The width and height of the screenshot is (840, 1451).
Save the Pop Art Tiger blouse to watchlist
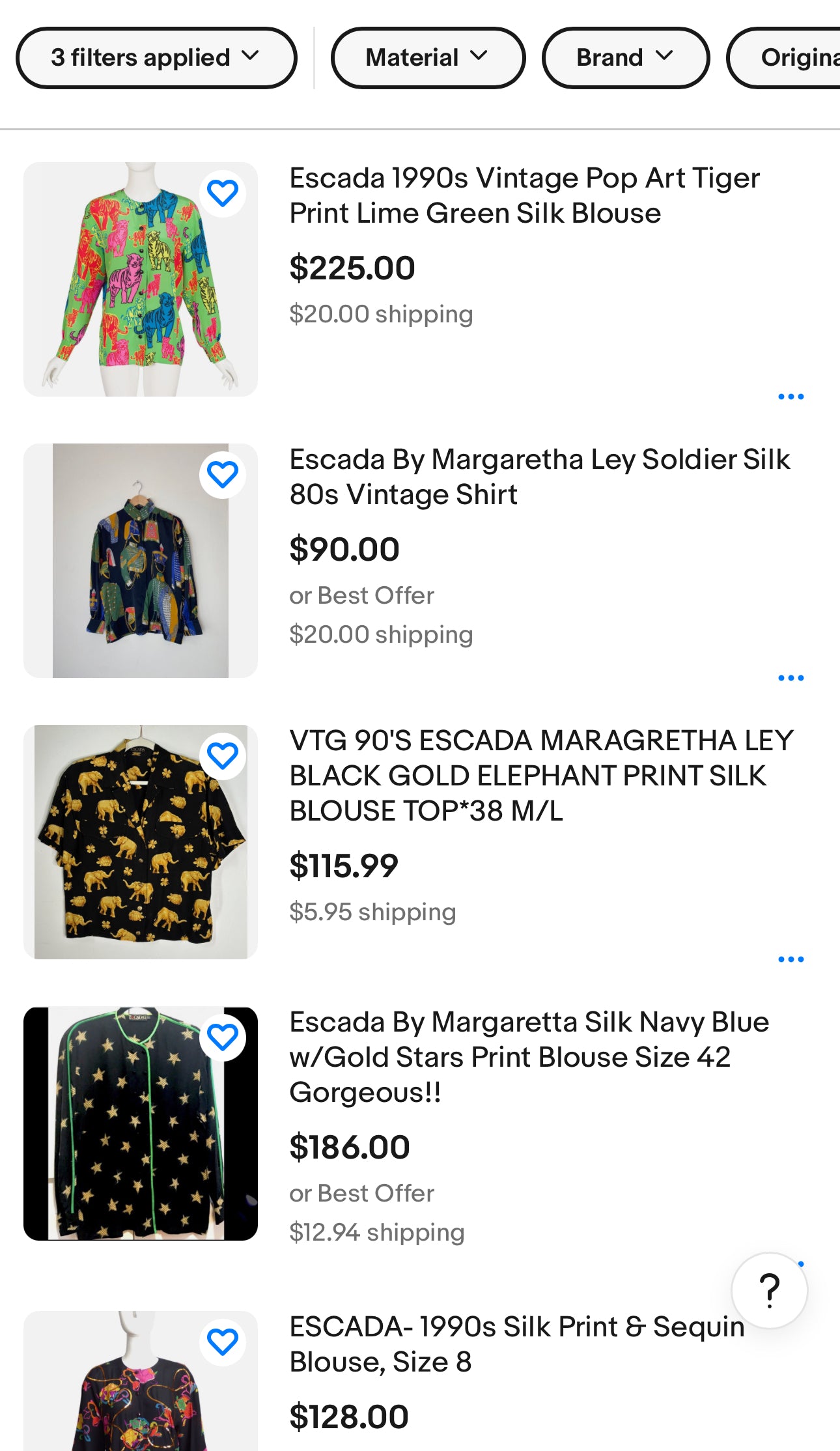tap(223, 193)
